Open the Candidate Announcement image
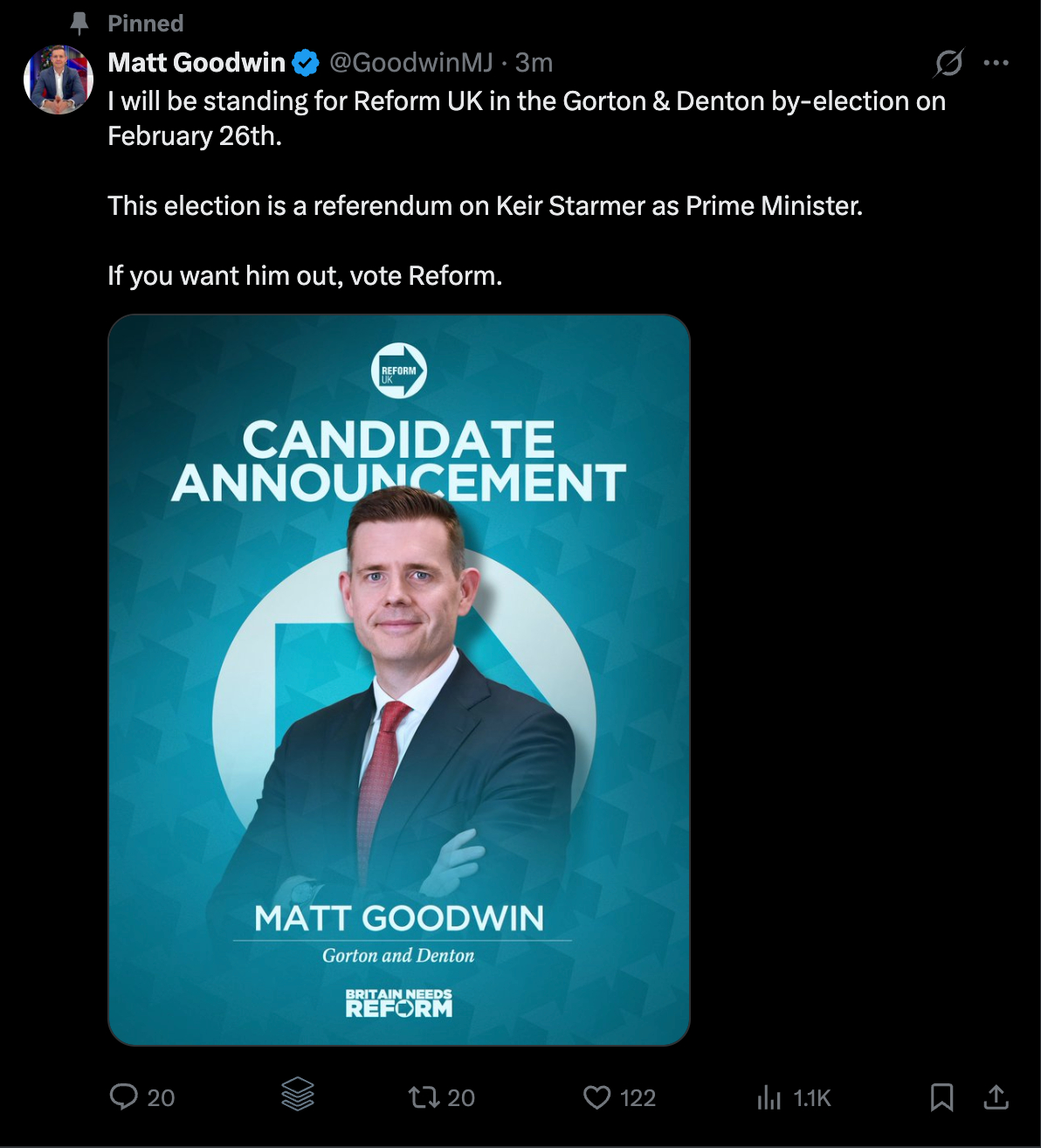The image size is (1041, 1148). pyautogui.click(x=399, y=680)
